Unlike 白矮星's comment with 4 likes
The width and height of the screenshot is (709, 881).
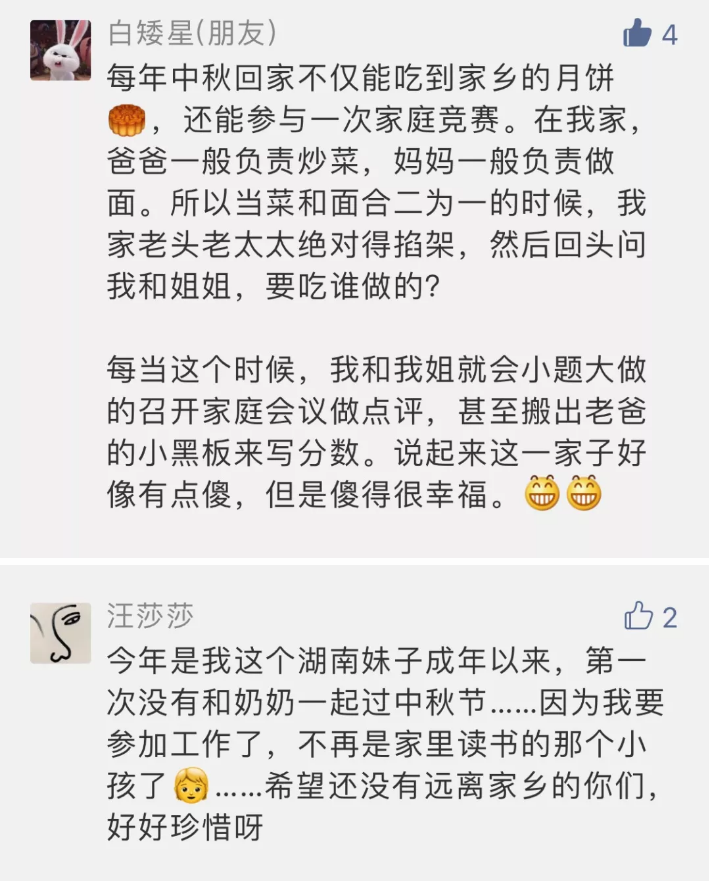click(638, 35)
